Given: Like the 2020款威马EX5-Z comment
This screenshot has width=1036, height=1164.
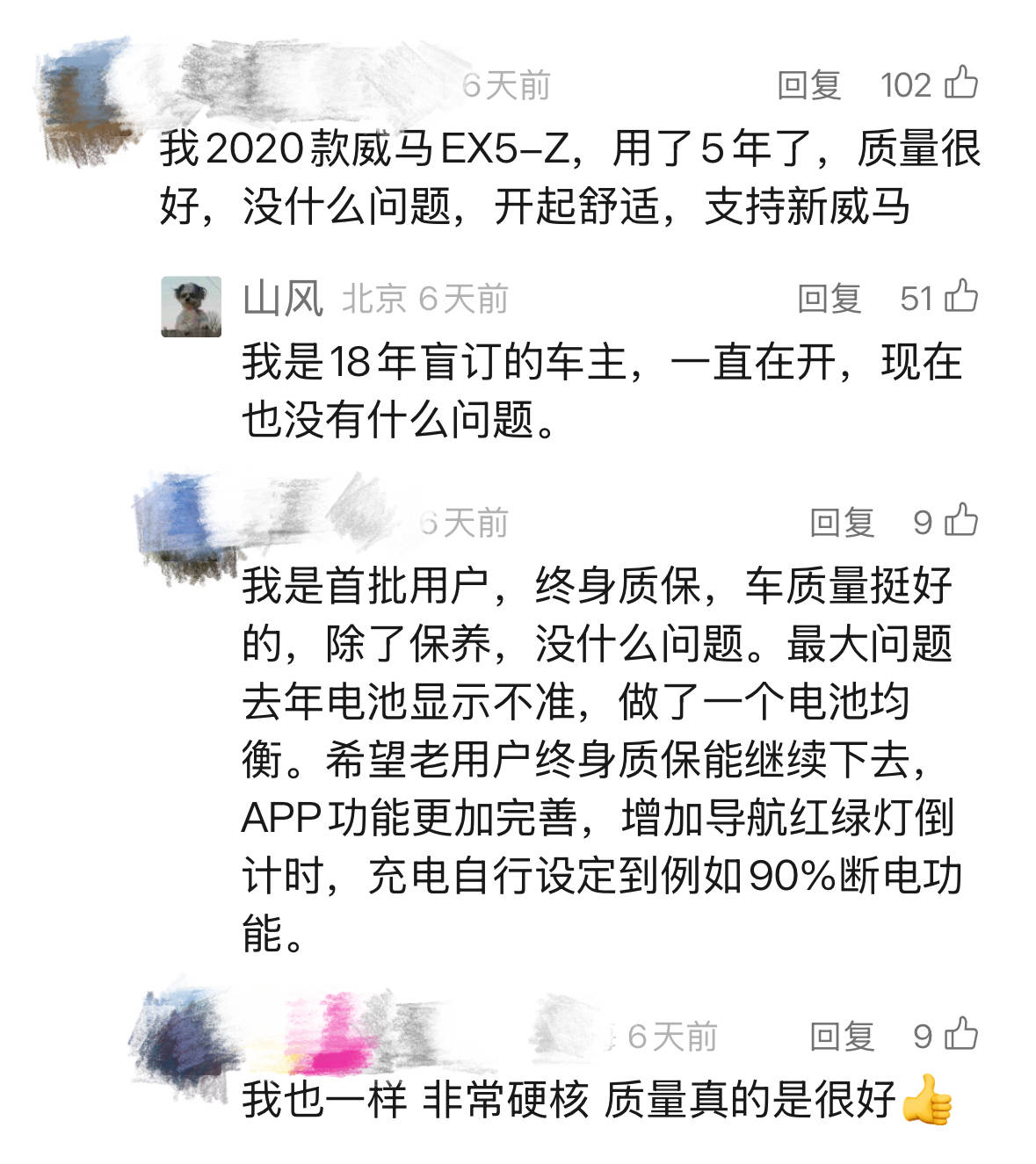Looking at the screenshot, I should tap(960, 83).
